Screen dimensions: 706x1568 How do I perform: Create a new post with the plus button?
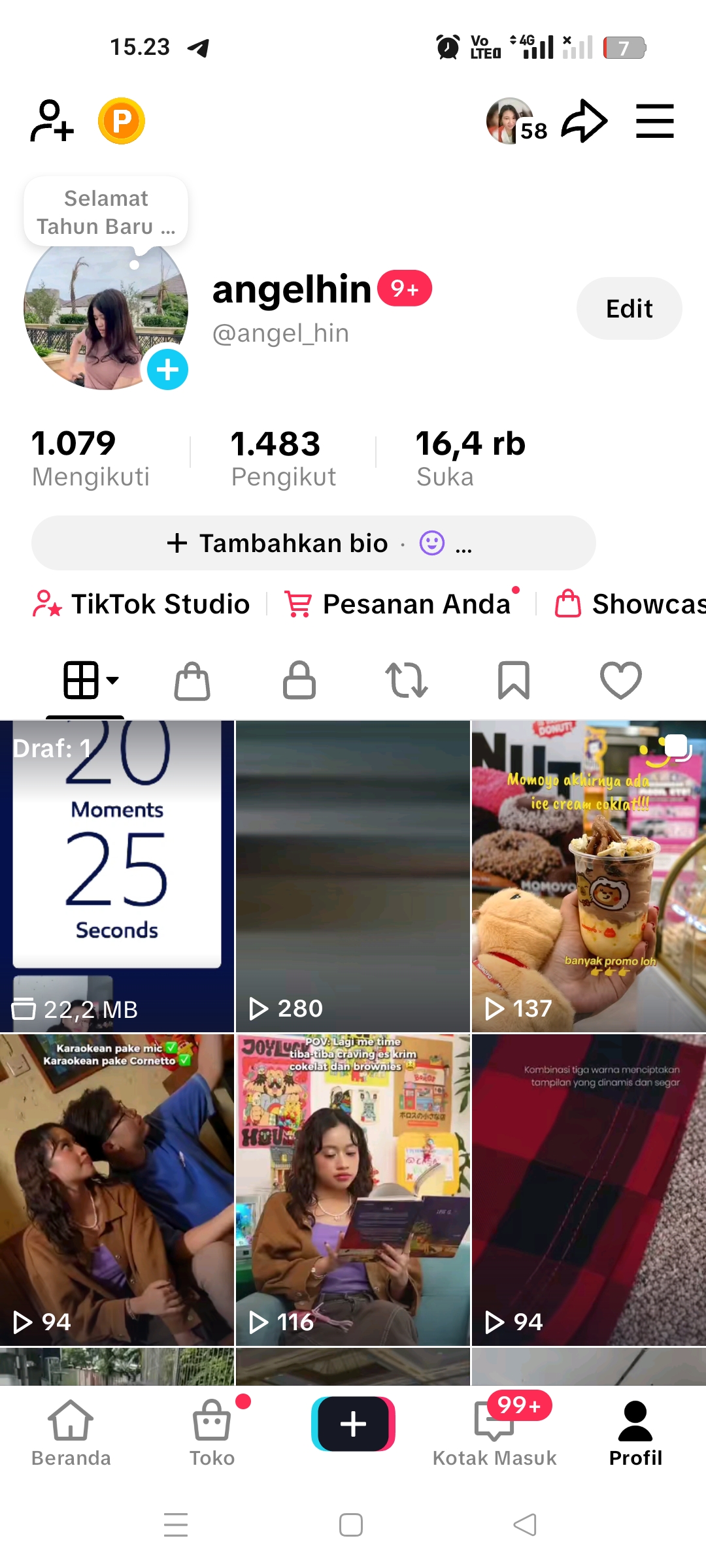click(x=353, y=1424)
